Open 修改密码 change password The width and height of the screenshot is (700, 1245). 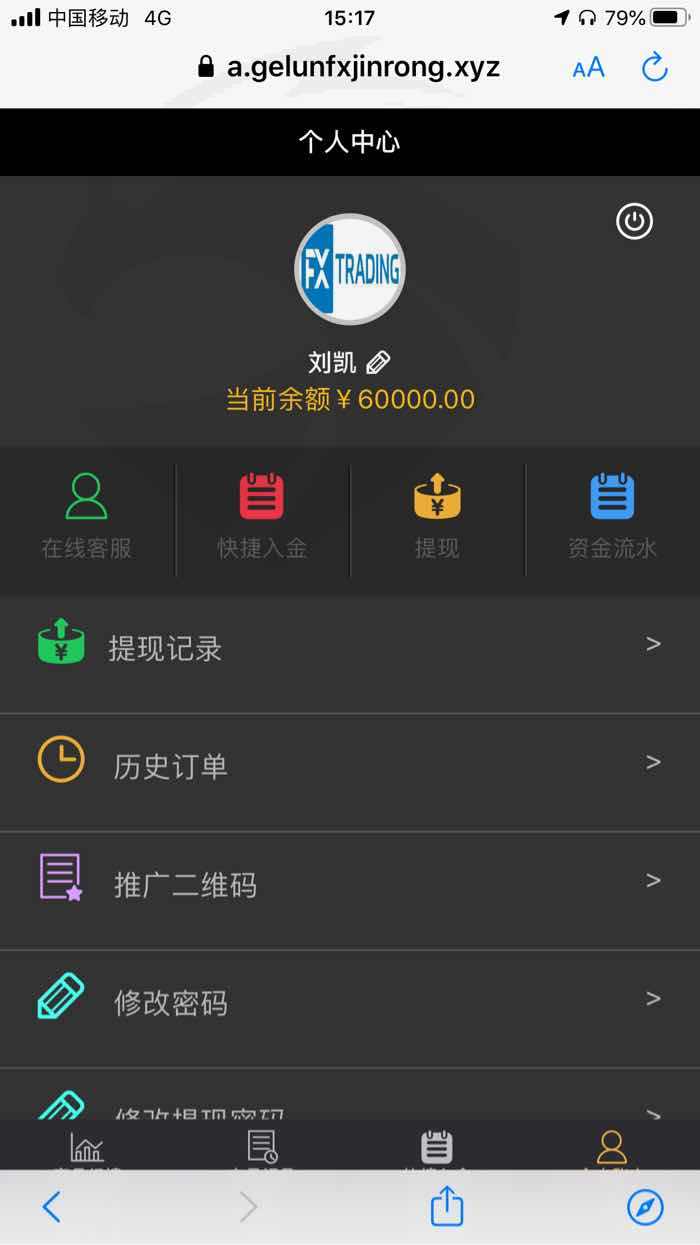(x=350, y=1008)
